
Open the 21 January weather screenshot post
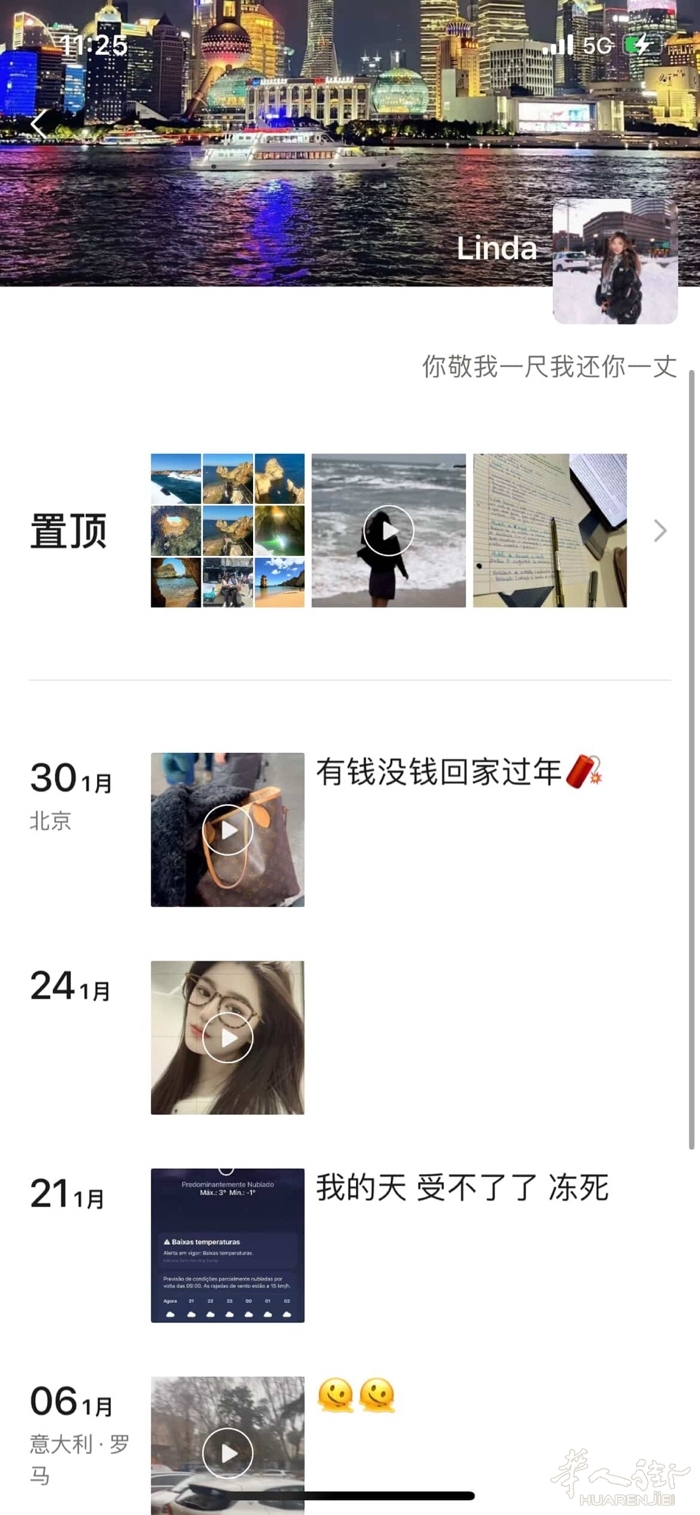228,1245
